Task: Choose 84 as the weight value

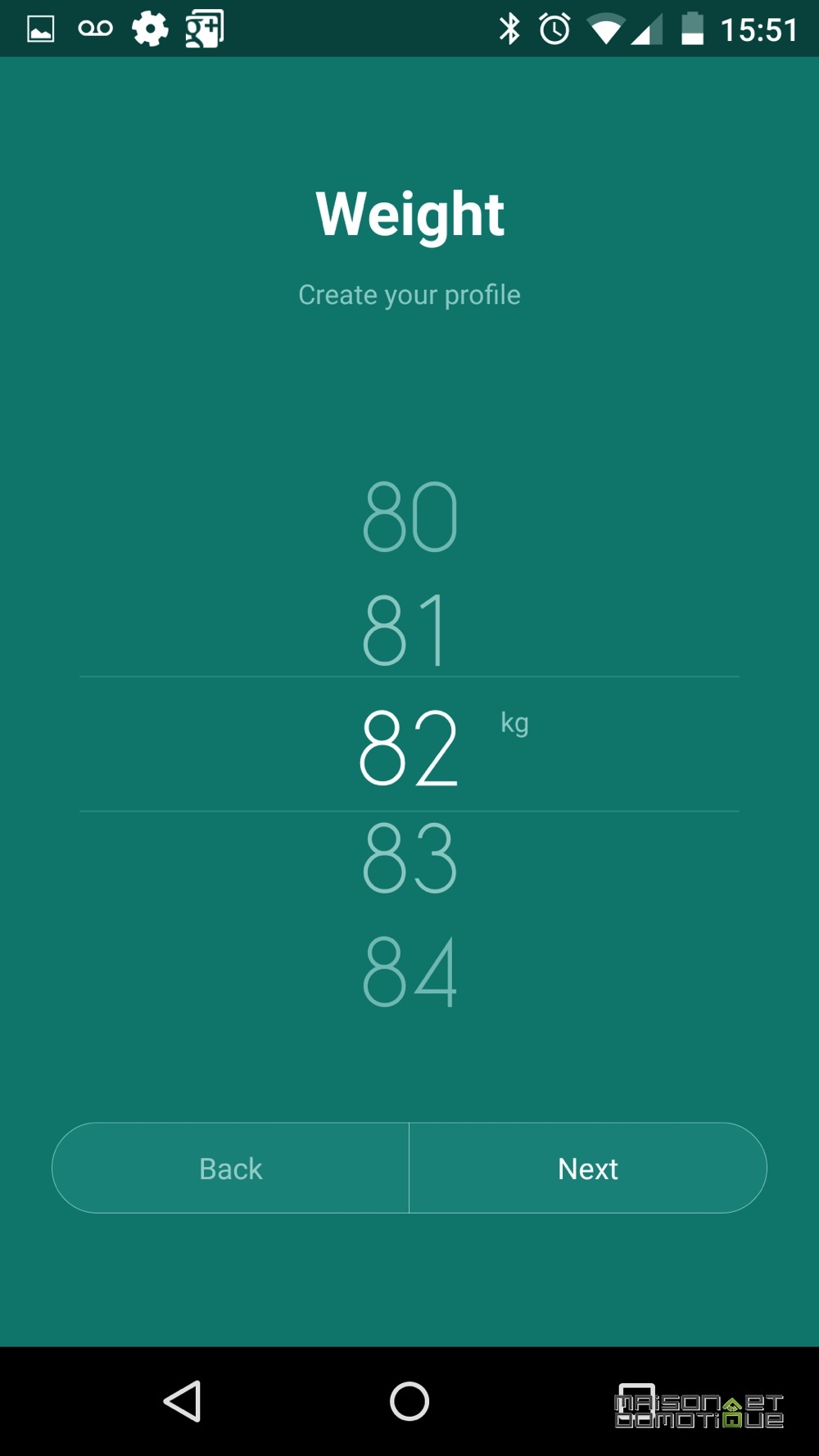Action: 409,972
